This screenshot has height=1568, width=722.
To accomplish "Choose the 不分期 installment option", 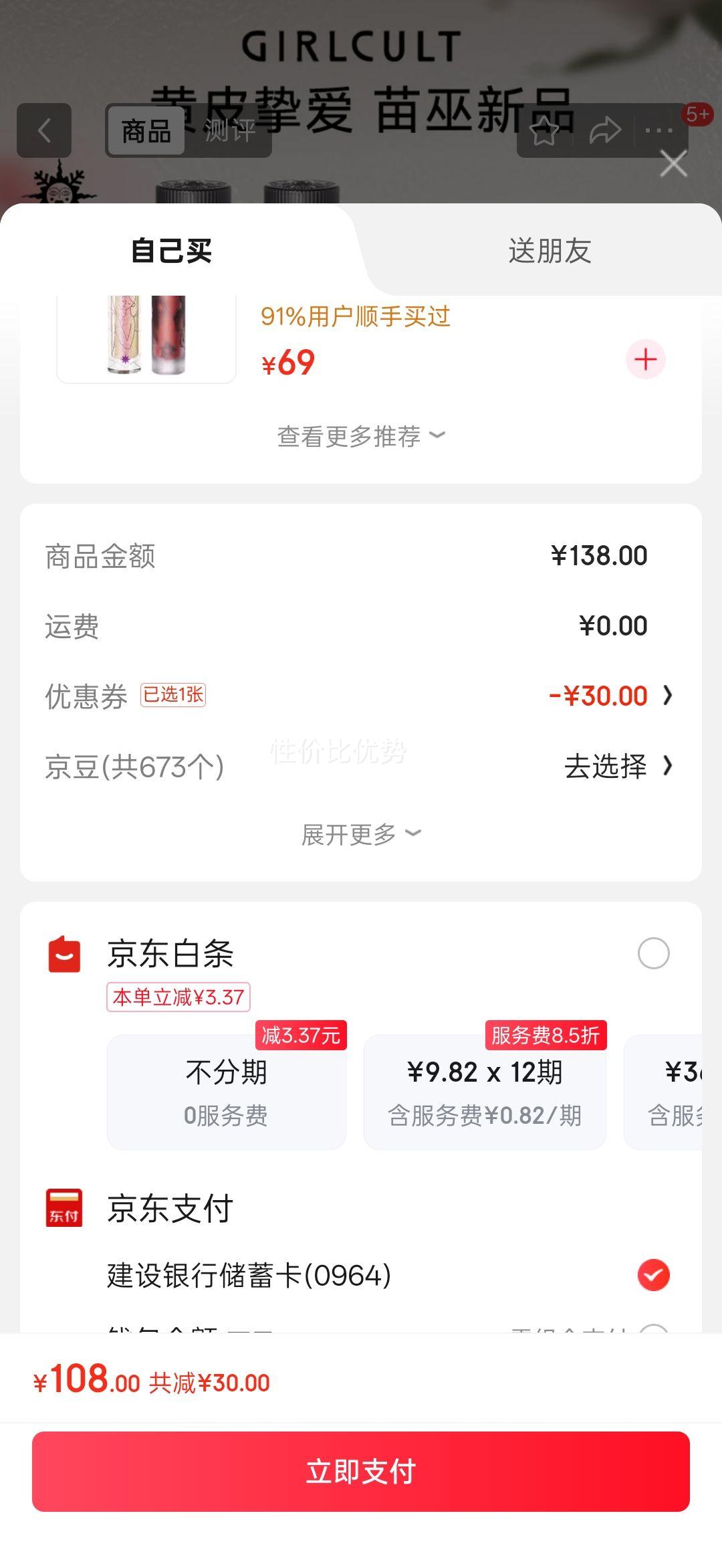I will tap(227, 1092).
